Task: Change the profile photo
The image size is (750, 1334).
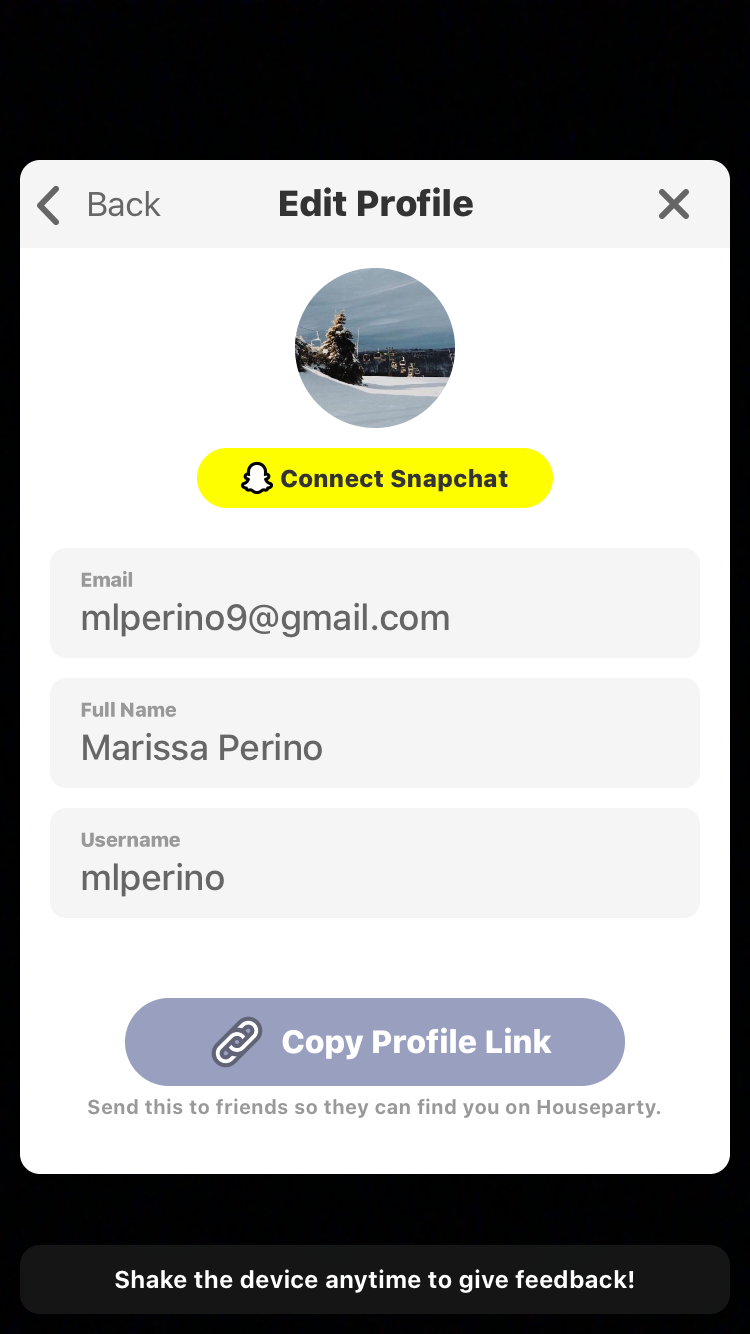Action: (375, 348)
